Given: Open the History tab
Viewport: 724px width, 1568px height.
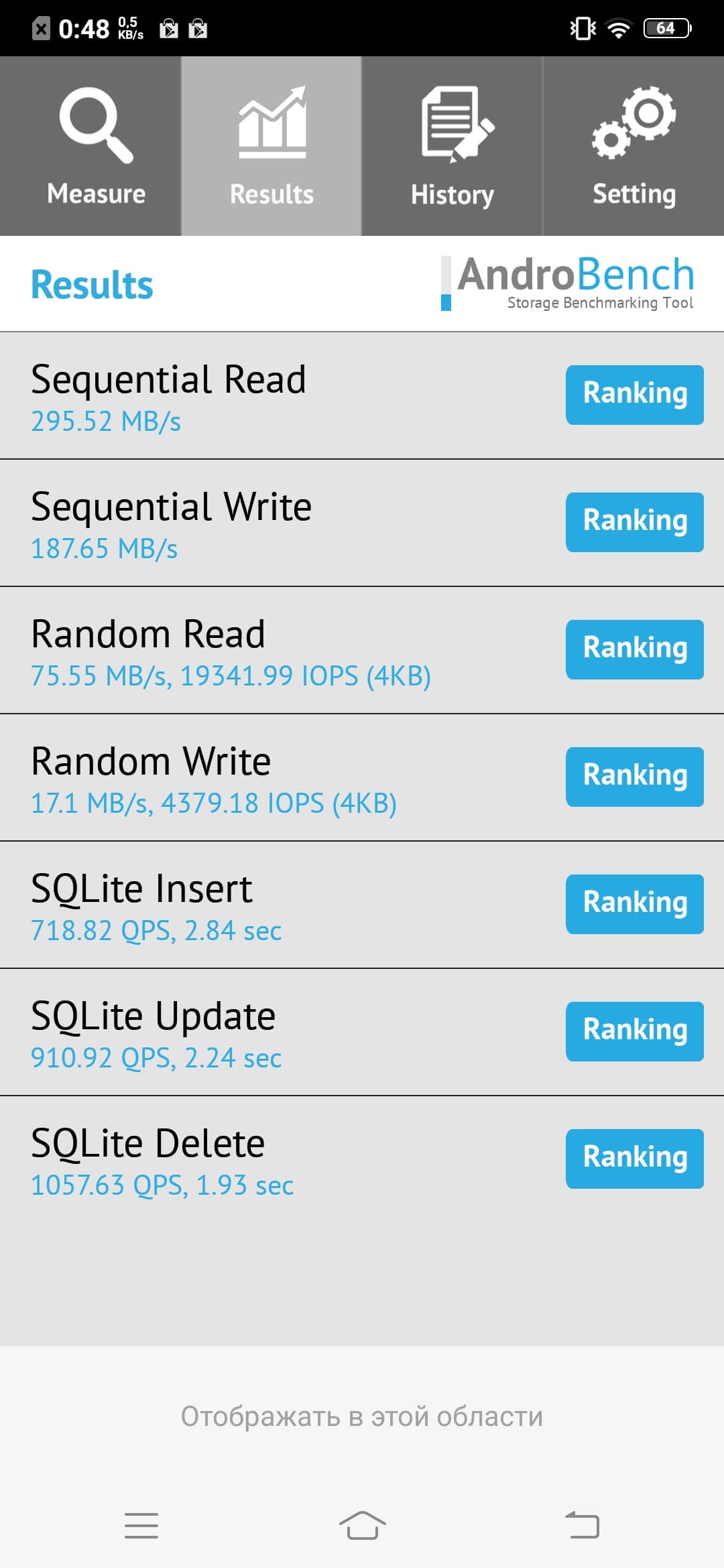Looking at the screenshot, I should 452,146.
